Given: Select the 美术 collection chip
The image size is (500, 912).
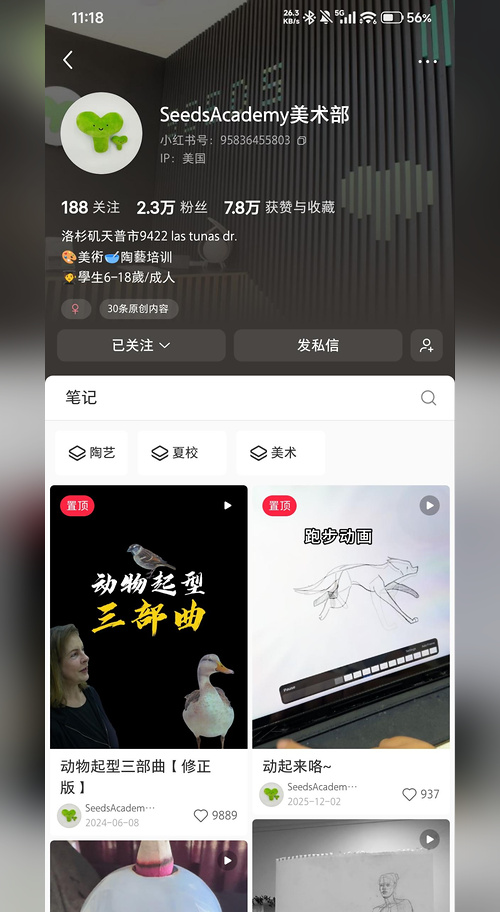Looking at the screenshot, I should coord(280,453).
